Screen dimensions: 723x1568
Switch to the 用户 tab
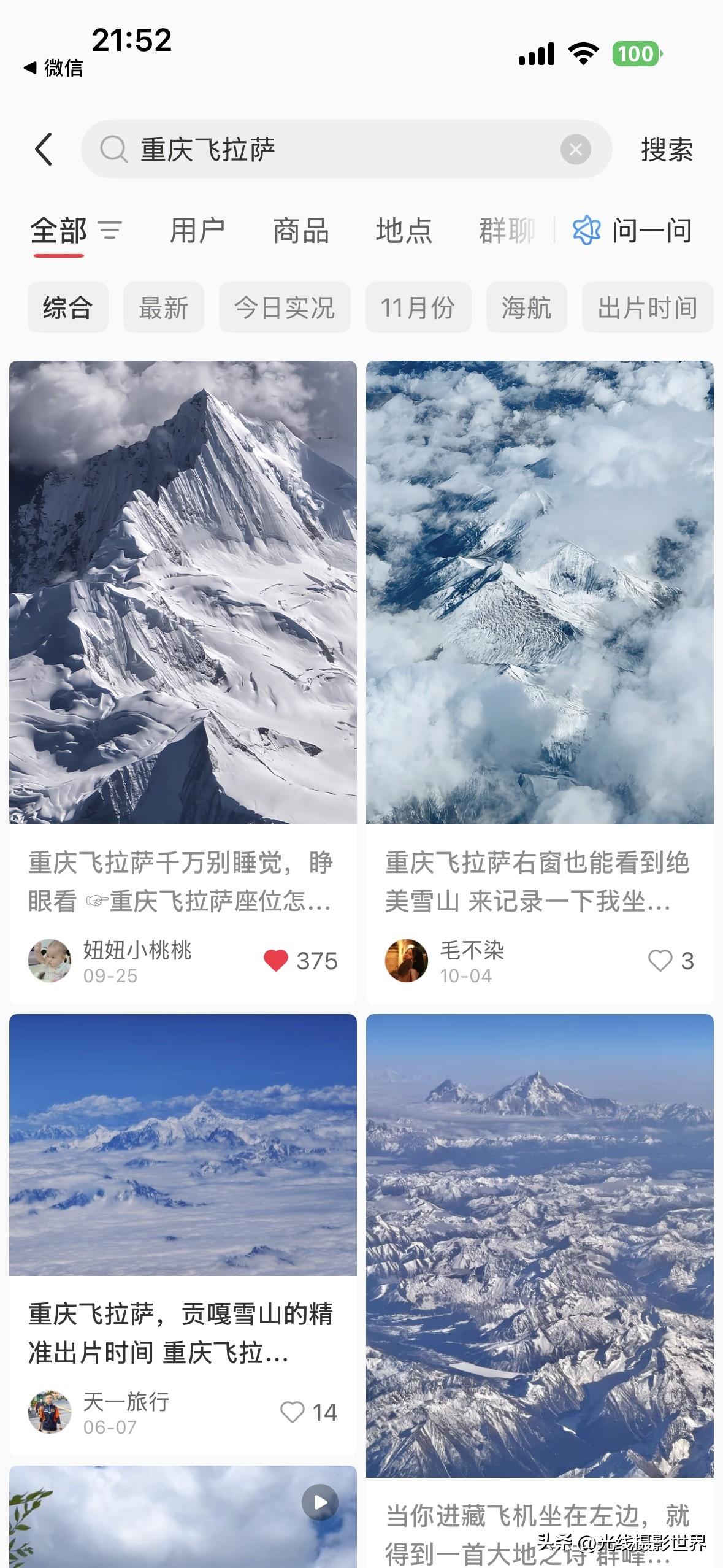click(x=197, y=231)
